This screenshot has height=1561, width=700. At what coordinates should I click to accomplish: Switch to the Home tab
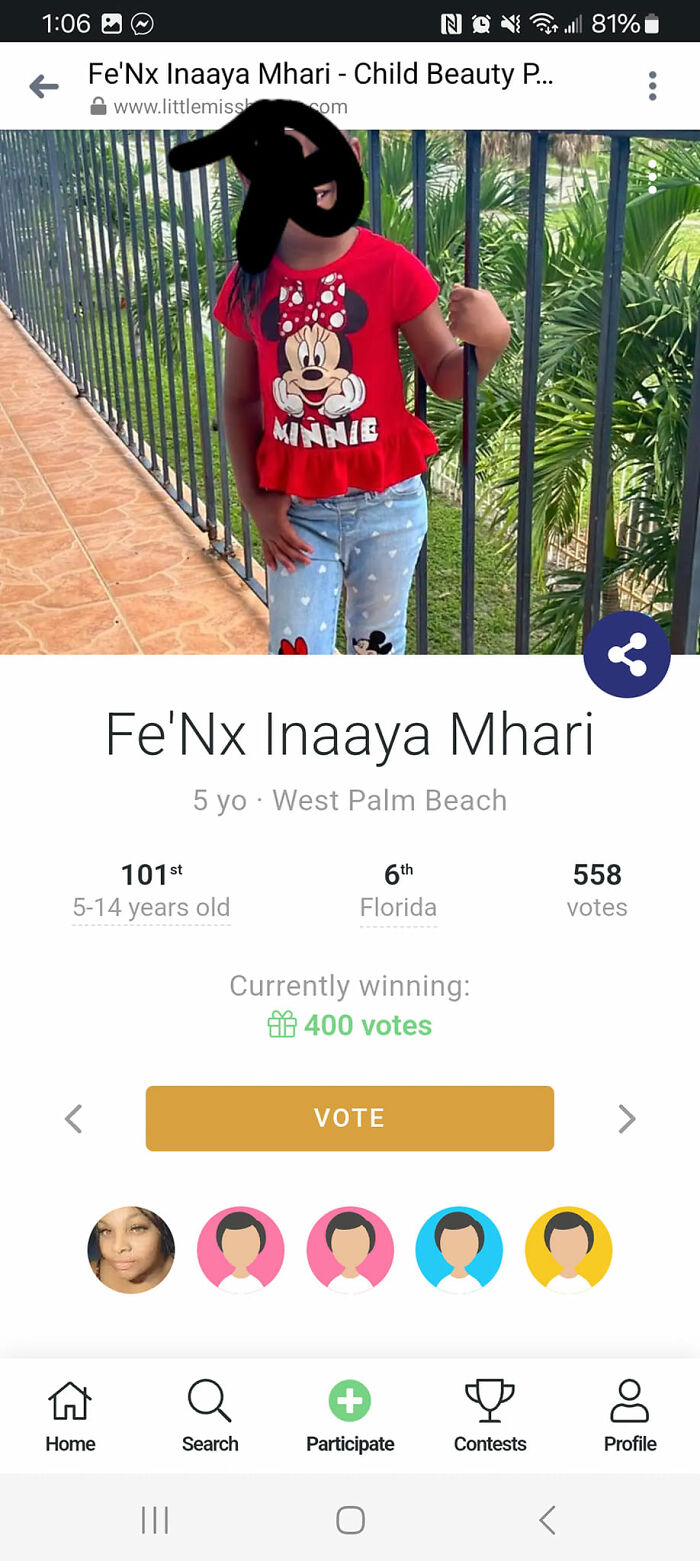coord(70,1416)
